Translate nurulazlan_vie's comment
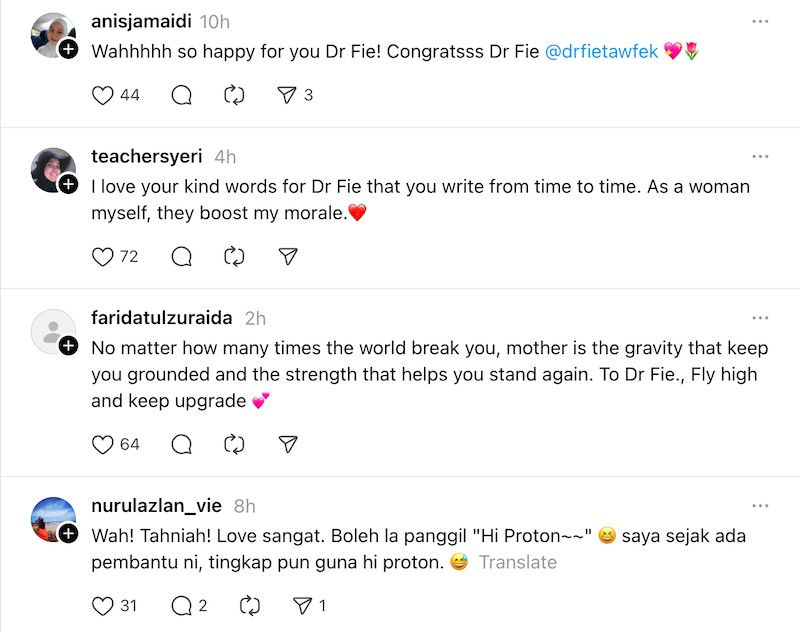Screen dimensions: 800x632 point(517,562)
